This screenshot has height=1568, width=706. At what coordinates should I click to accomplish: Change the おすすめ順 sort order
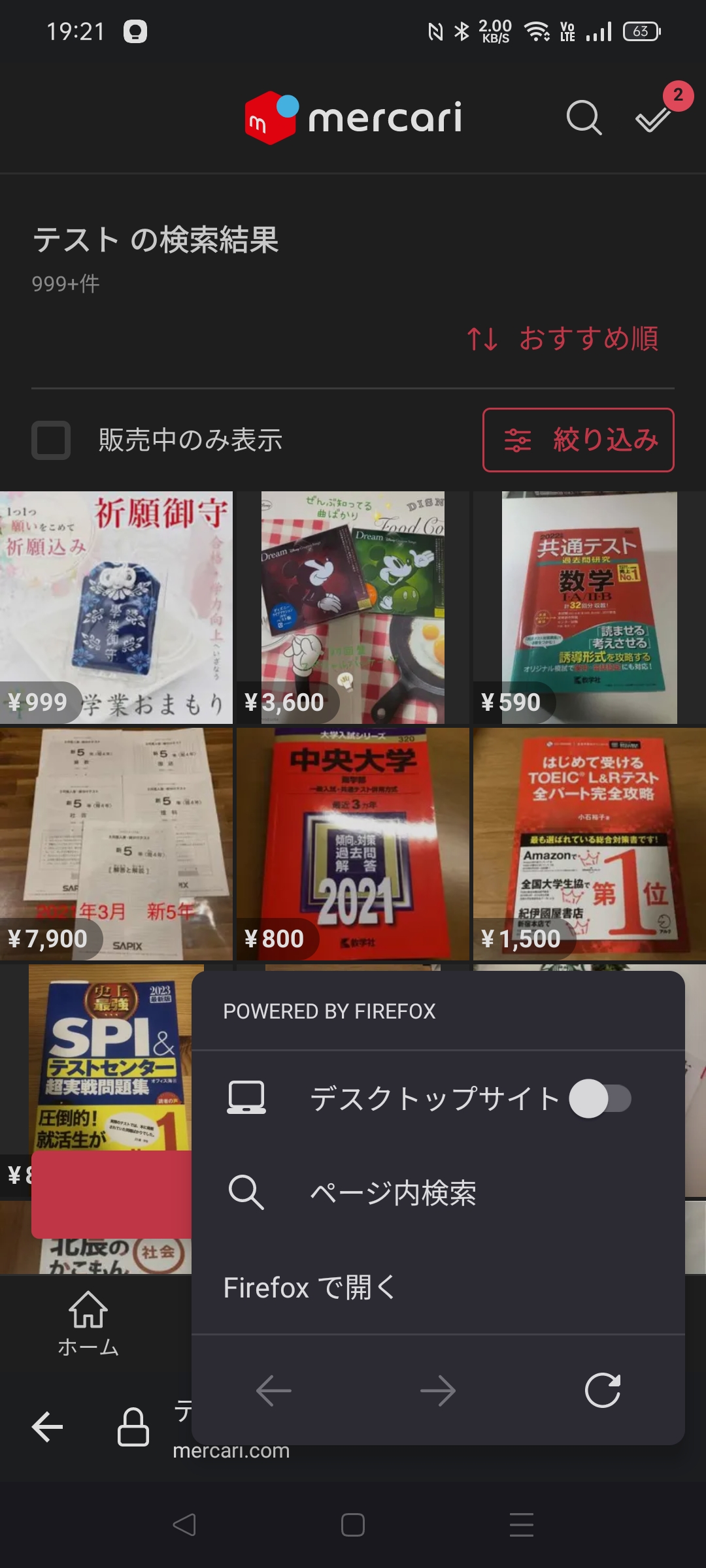click(x=563, y=338)
